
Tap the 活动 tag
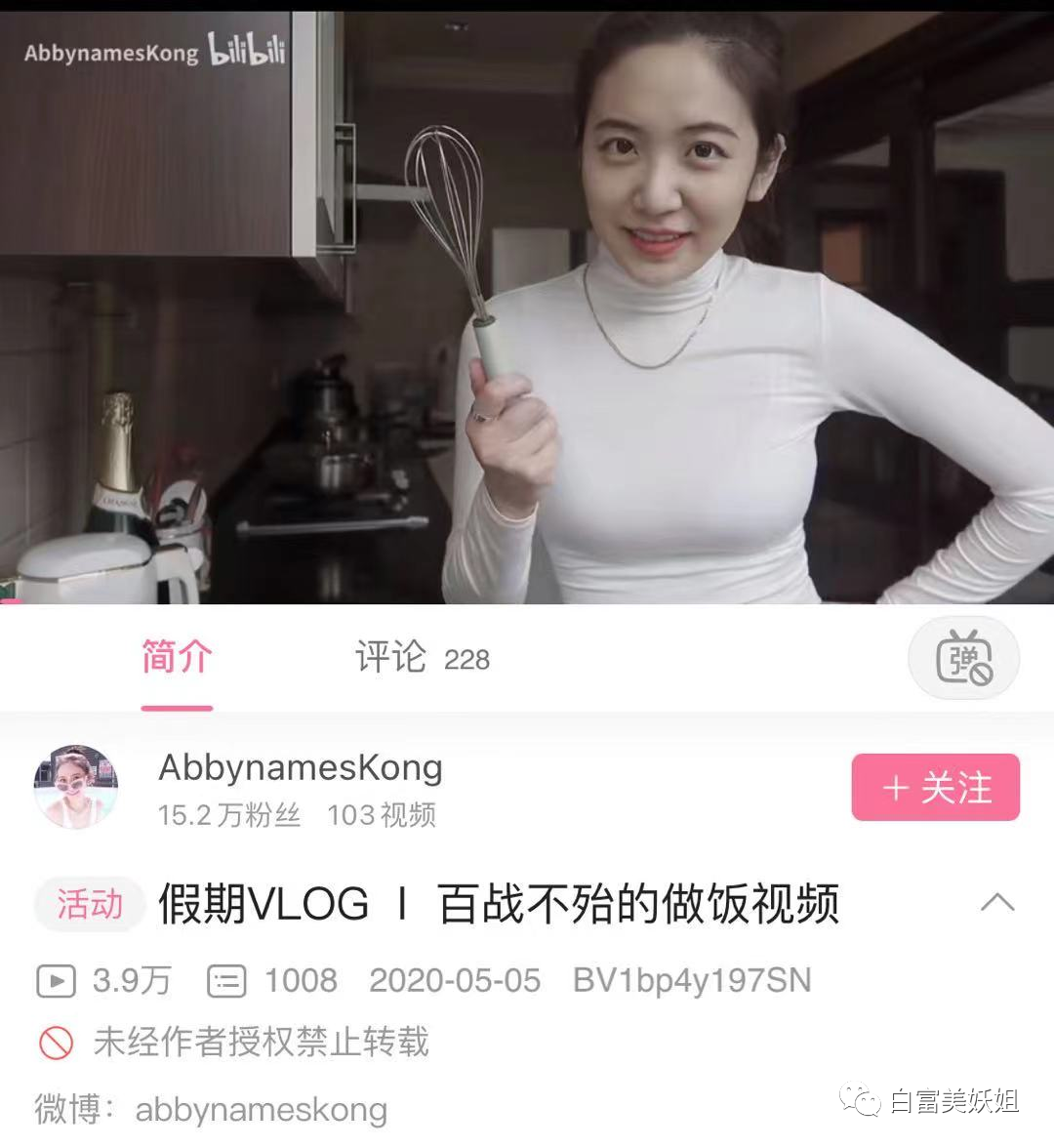[x=90, y=904]
